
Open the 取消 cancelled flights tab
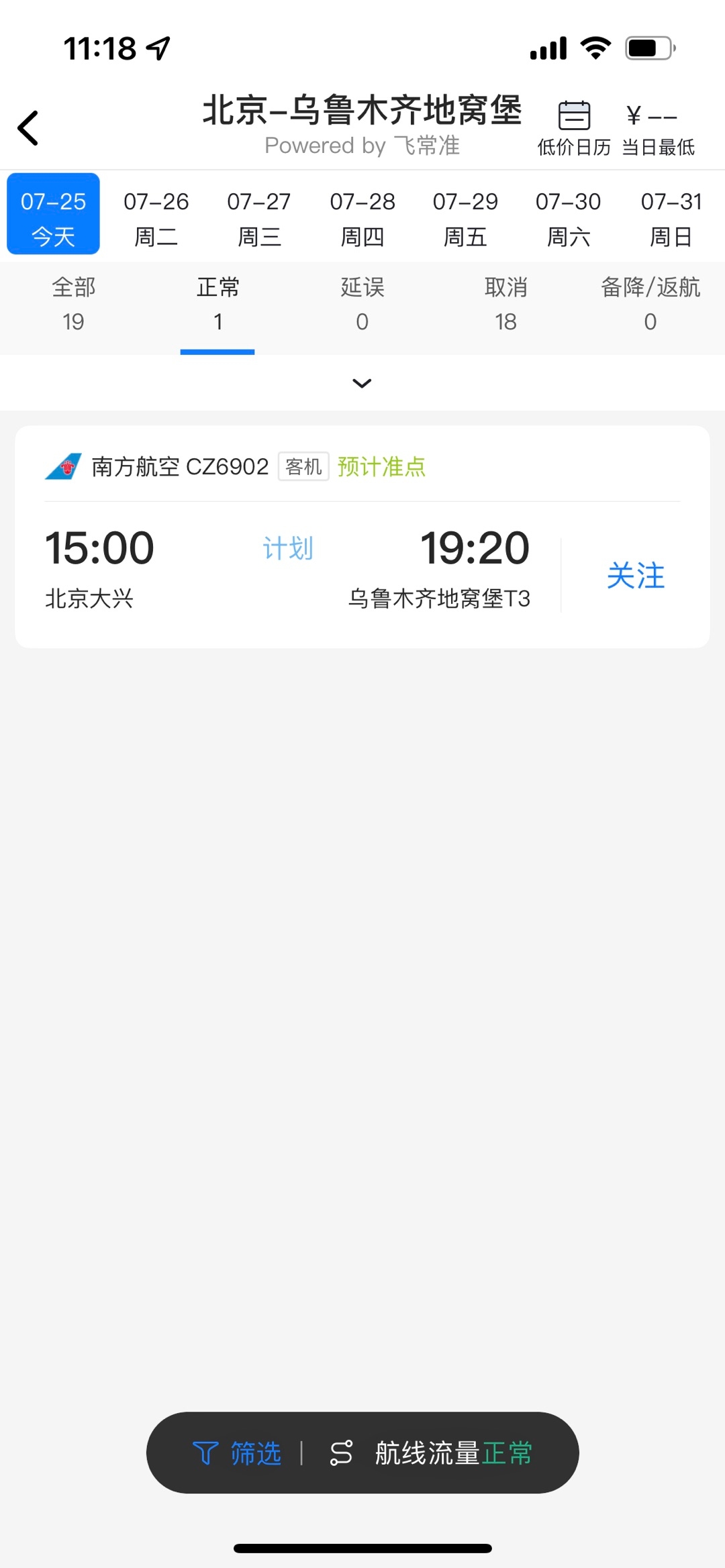(505, 304)
